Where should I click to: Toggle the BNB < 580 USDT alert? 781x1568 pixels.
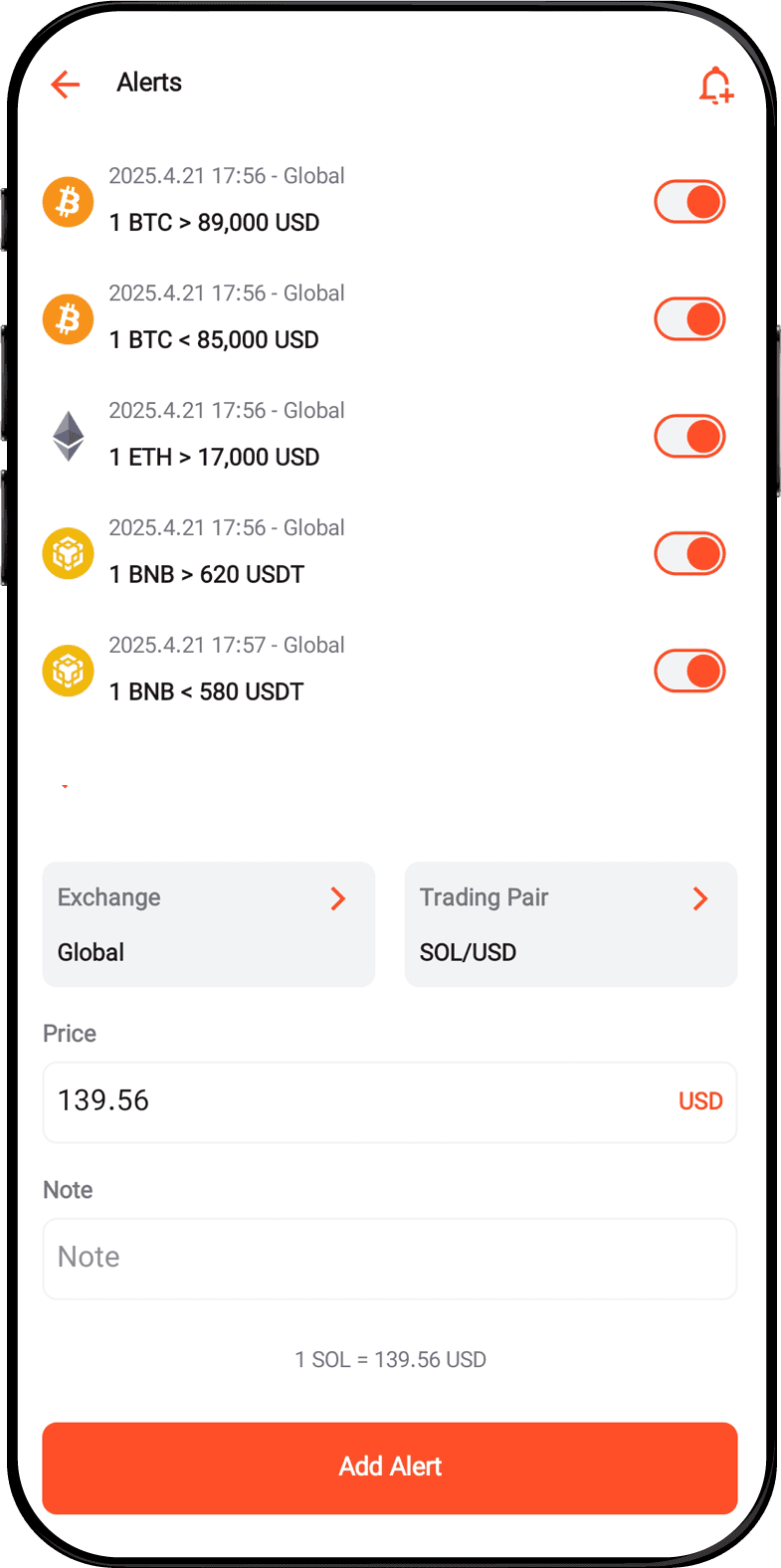[x=689, y=672]
